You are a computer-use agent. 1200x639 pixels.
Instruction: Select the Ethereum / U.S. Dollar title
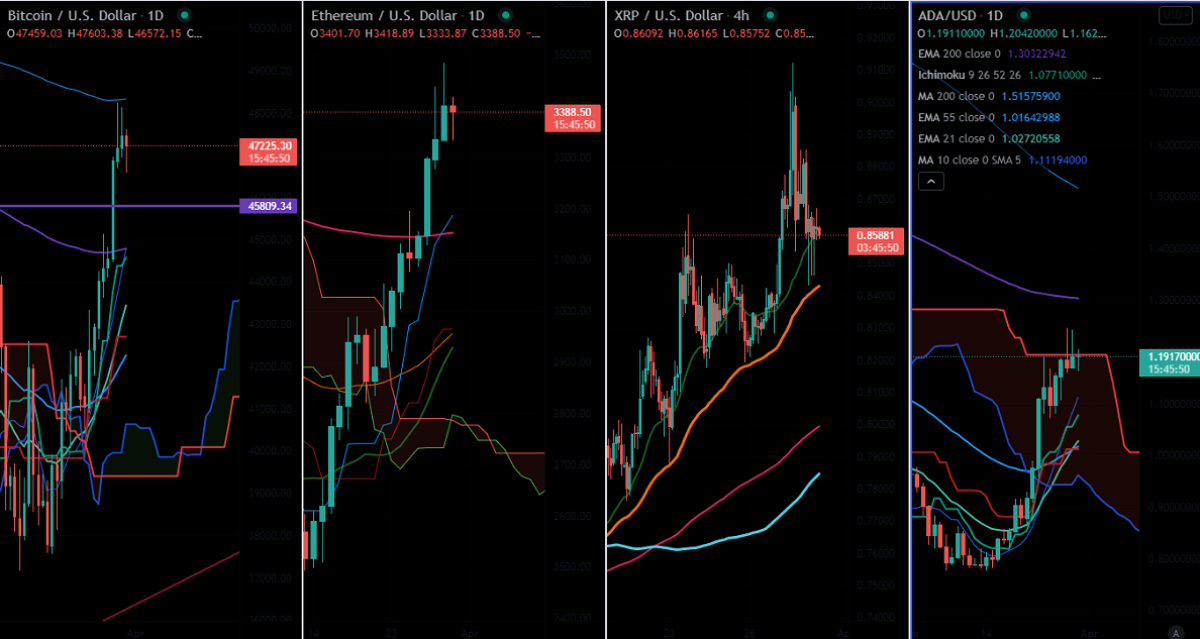click(388, 16)
